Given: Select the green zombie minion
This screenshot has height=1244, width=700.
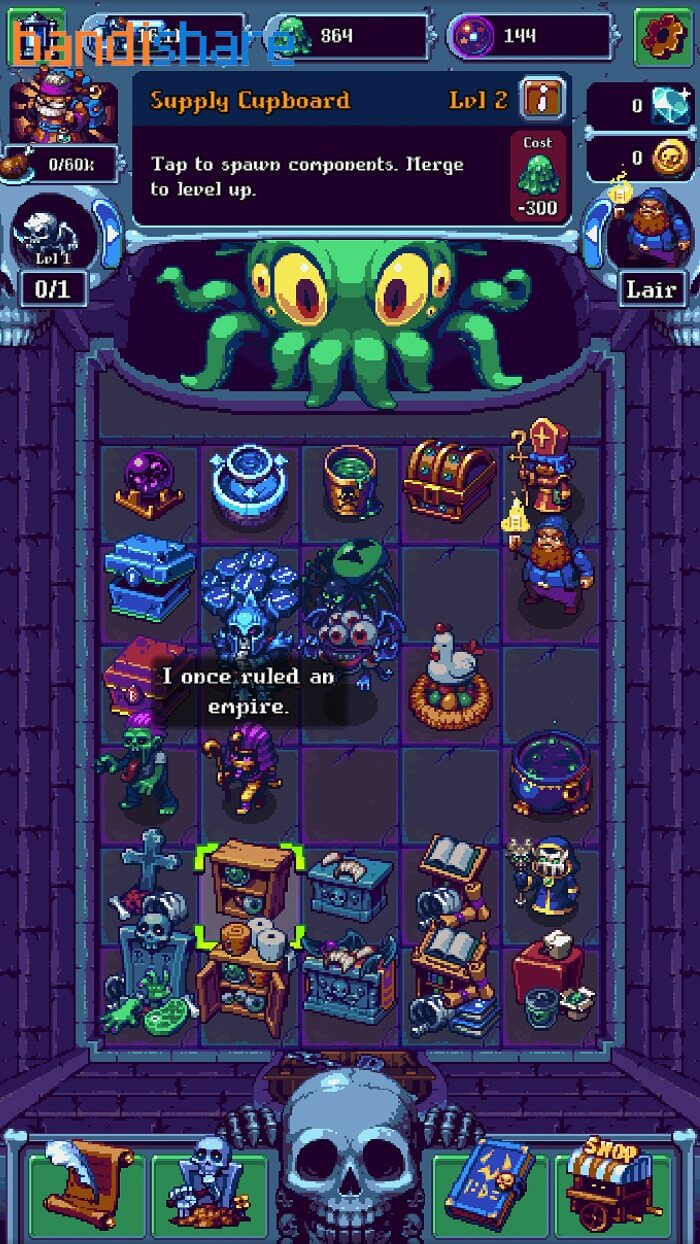Looking at the screenshot, I should coord(138,767).
